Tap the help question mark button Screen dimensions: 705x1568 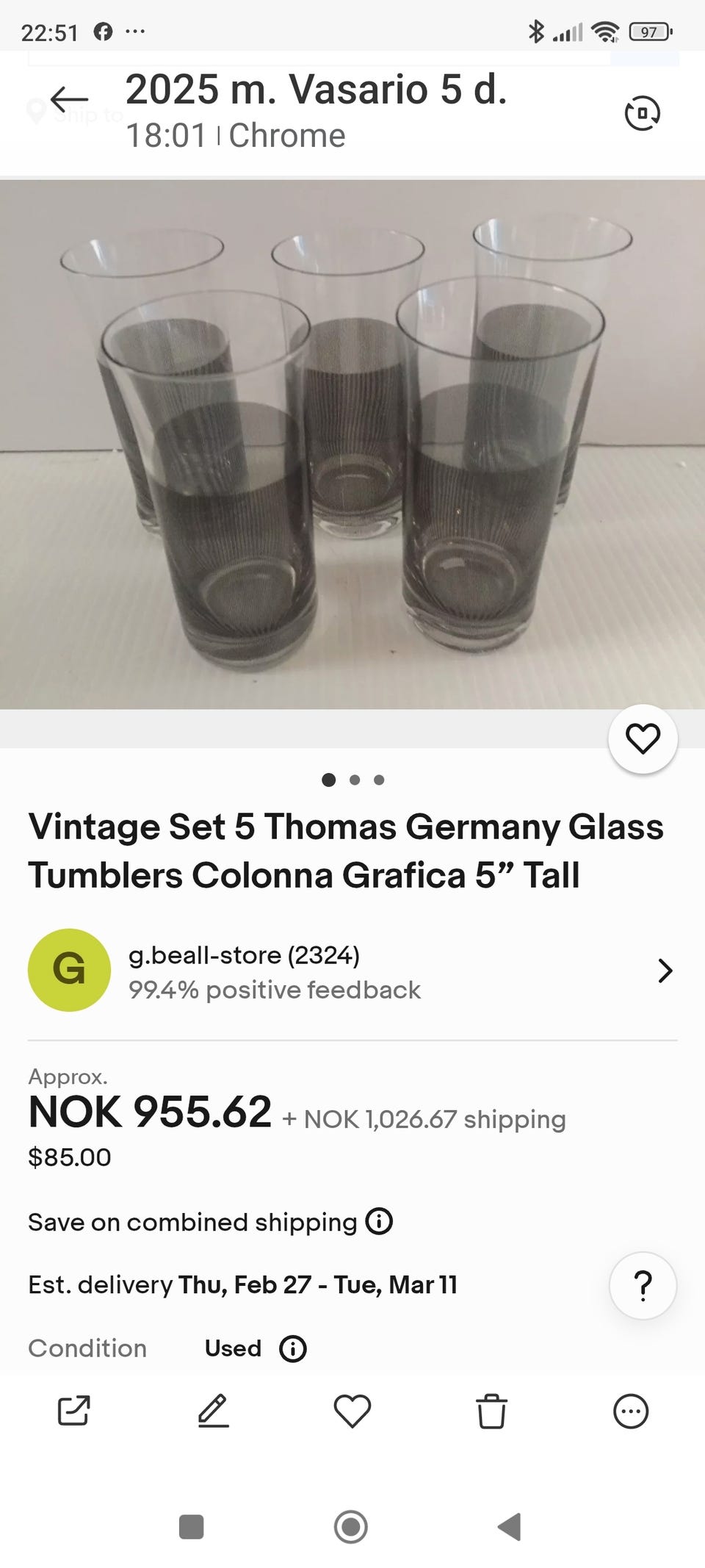coord(643,1286)
